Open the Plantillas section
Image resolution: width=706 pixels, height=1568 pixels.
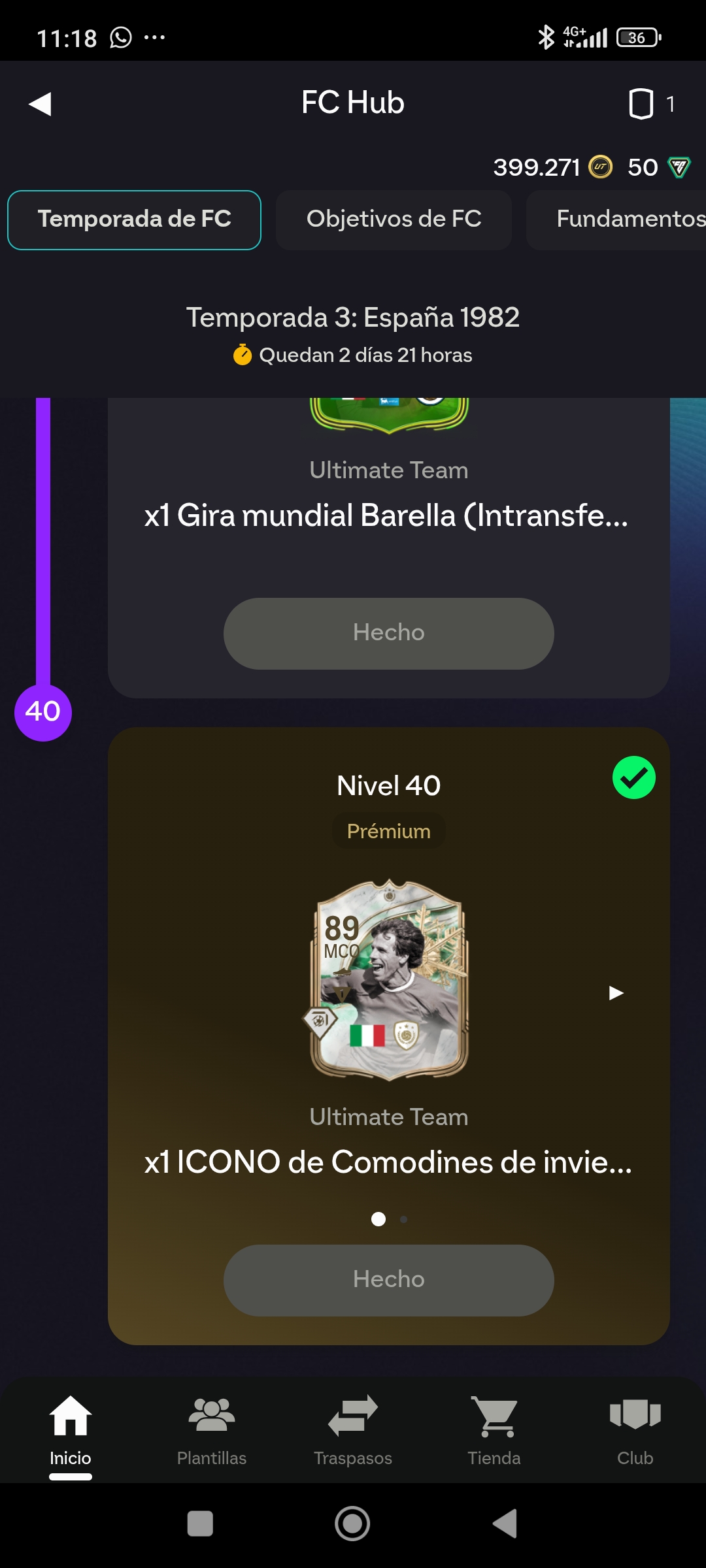coord(212,1429)
